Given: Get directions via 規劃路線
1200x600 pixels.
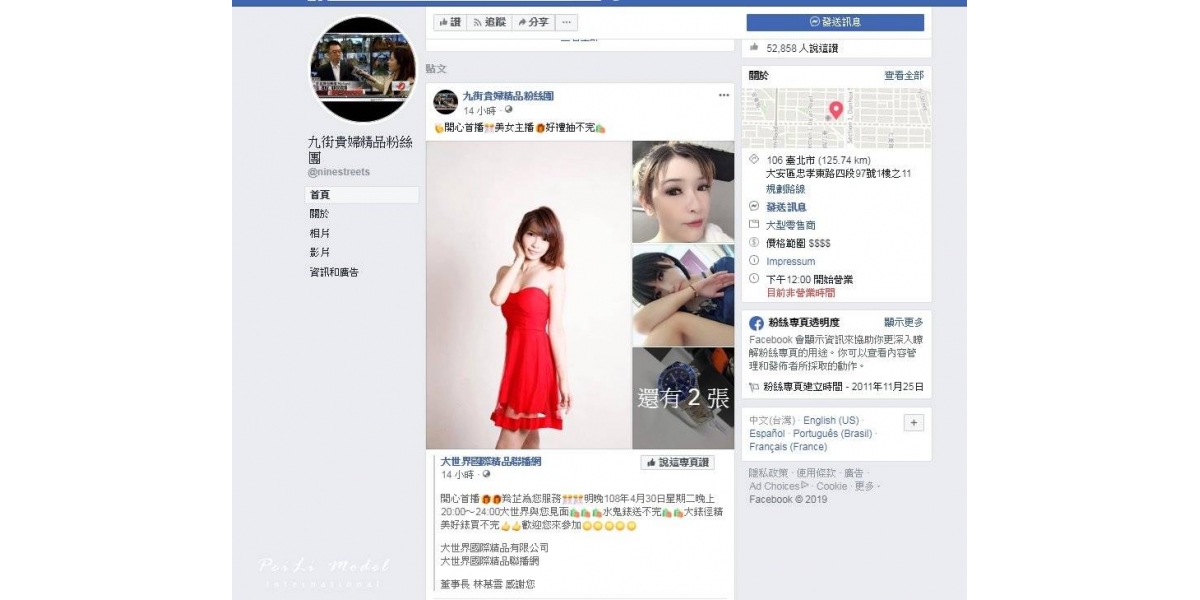Looking at the screenshot, I should [x=786, y=189].
